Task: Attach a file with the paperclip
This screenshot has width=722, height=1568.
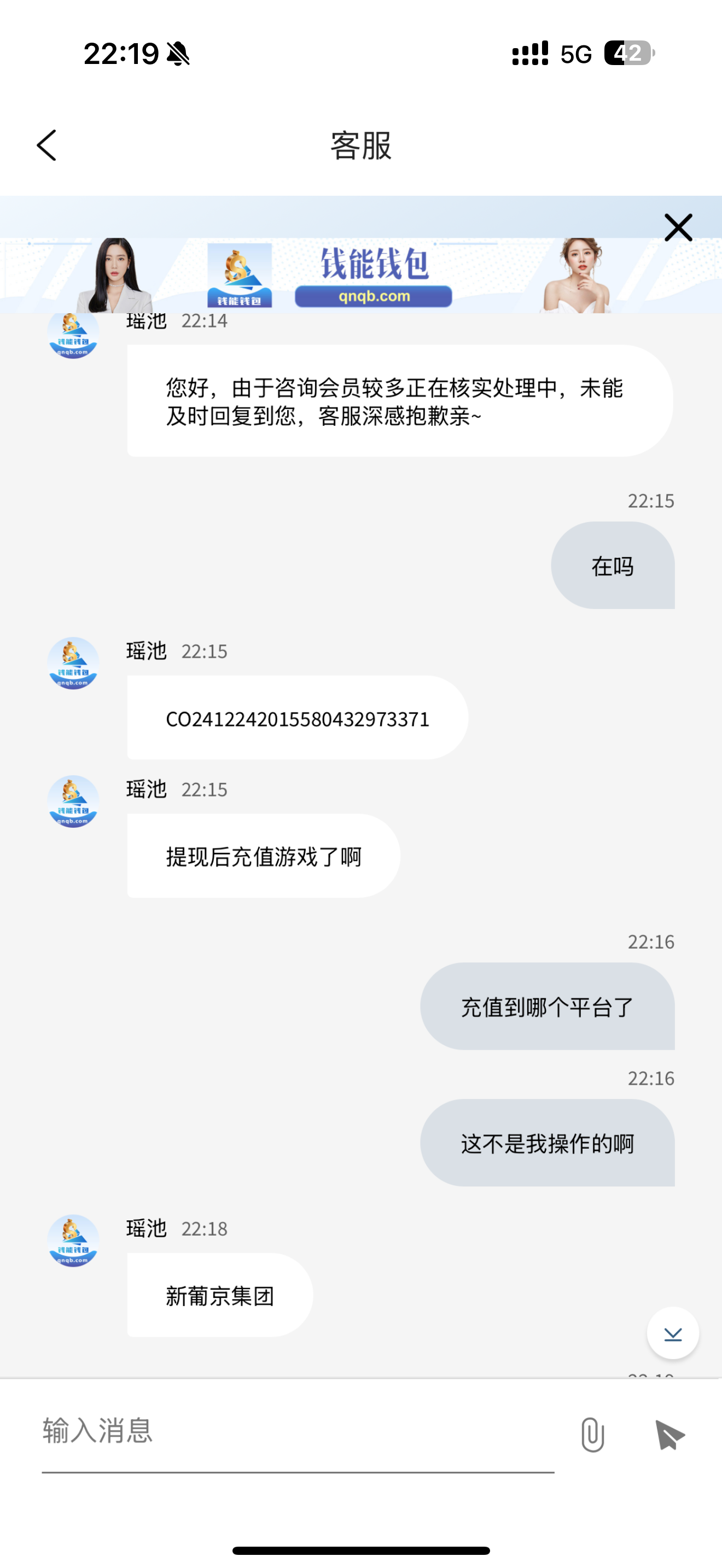Action: coord(592,1435)
